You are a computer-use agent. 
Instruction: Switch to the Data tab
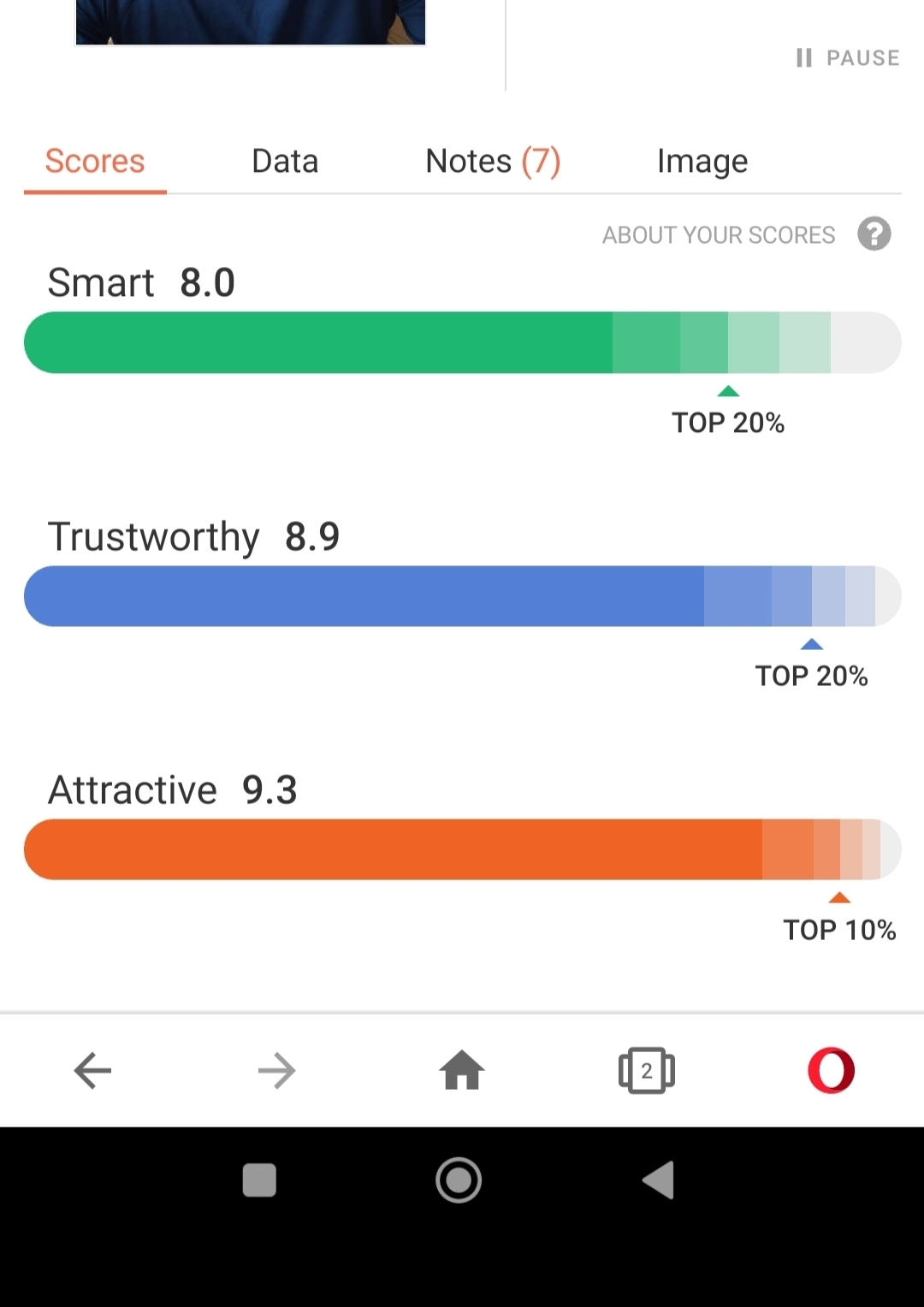pos(285,161)
